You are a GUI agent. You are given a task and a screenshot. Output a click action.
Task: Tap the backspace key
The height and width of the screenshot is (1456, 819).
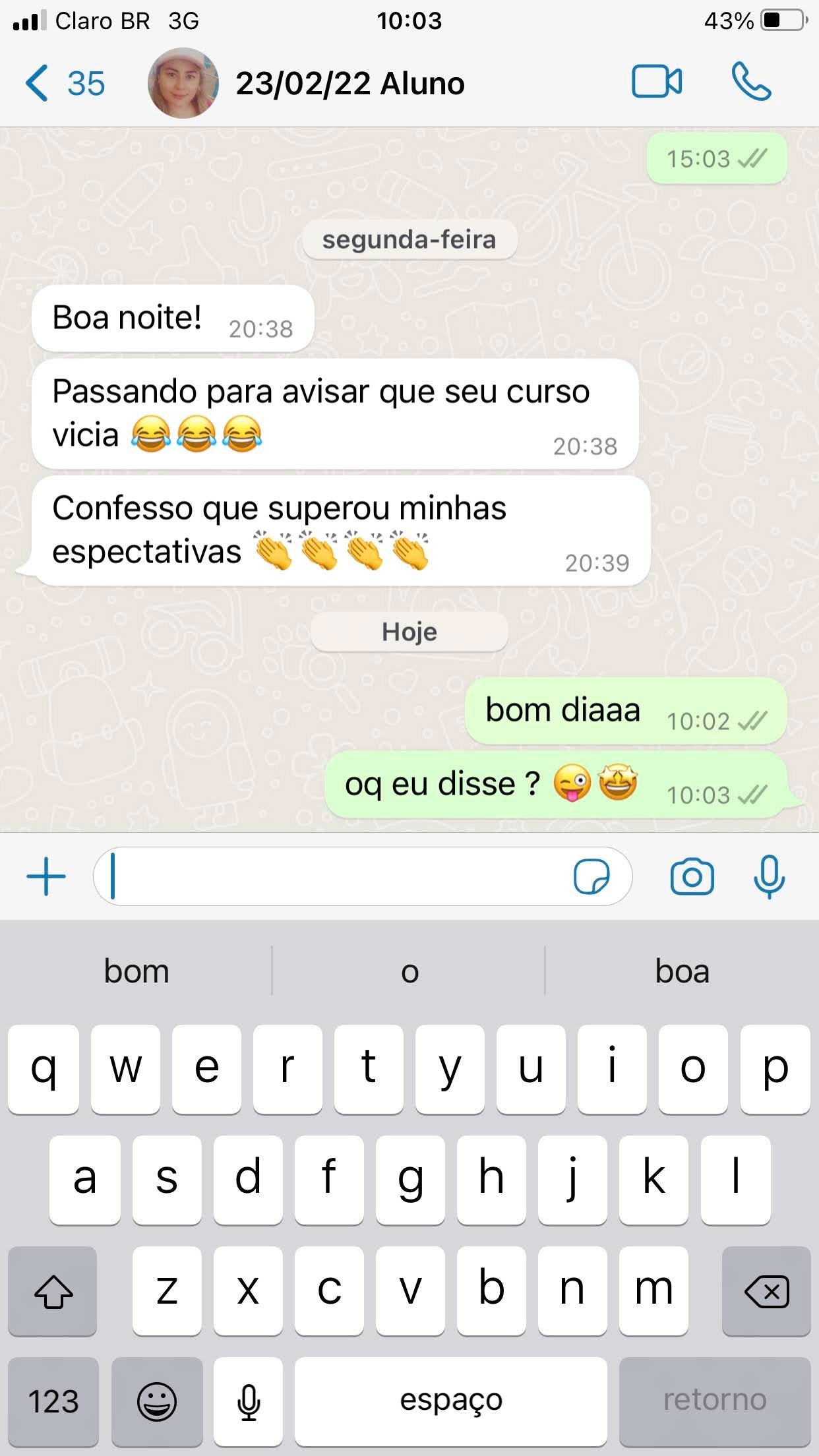(766, 1291)
